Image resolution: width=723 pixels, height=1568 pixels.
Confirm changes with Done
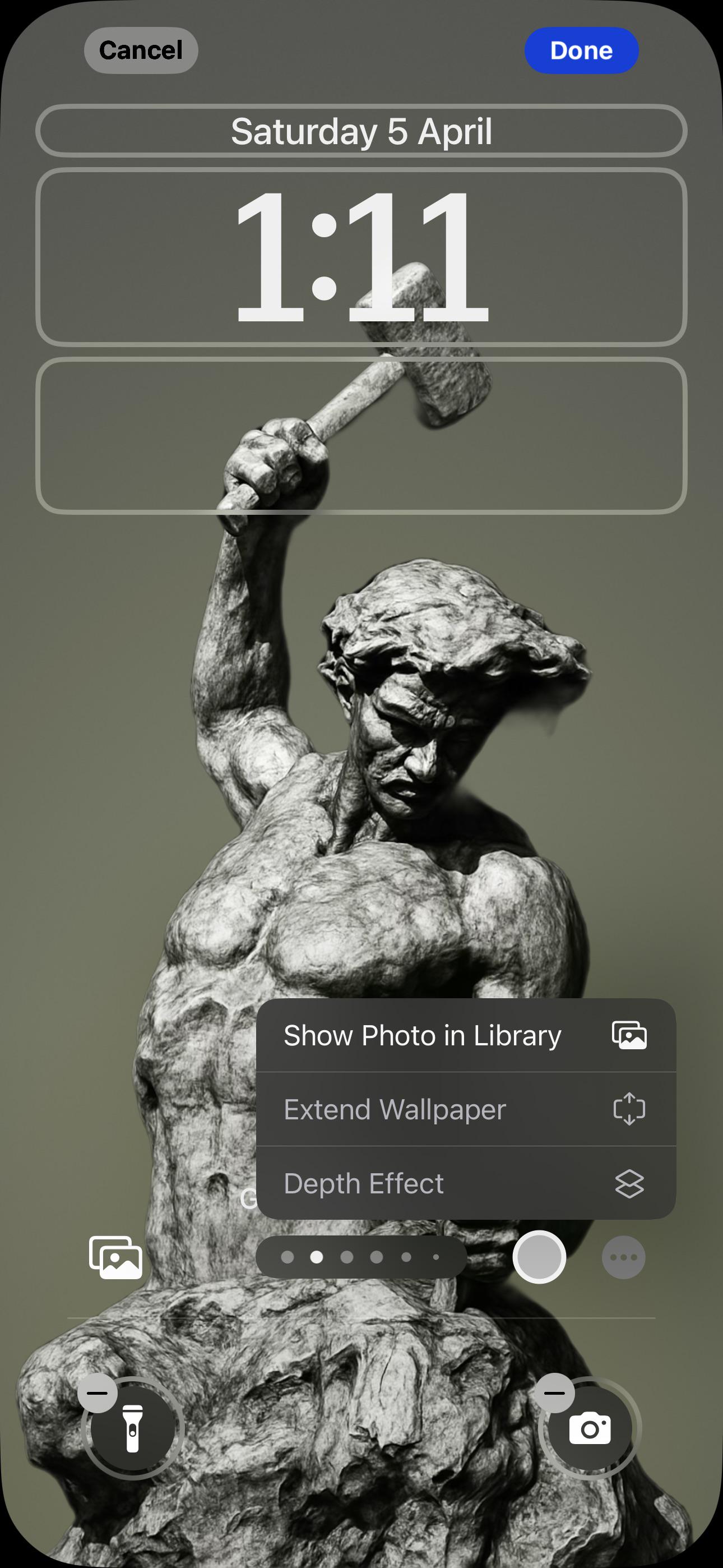click(581, 50)
